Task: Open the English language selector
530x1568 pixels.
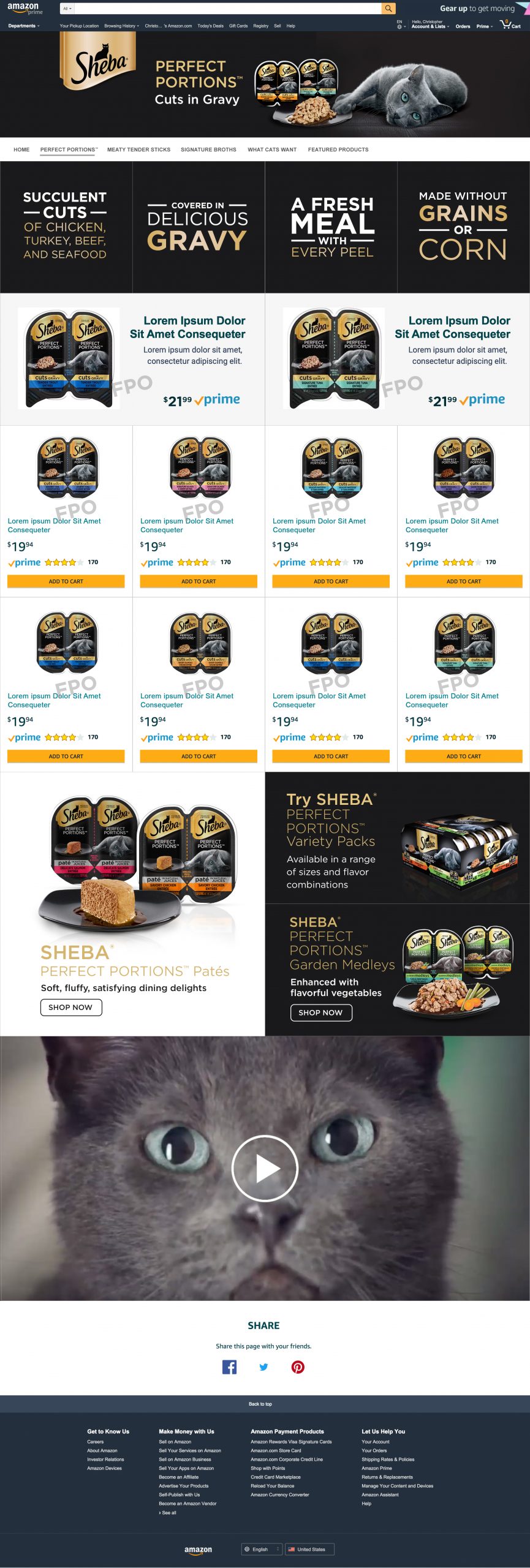Action: [262, 1550]
